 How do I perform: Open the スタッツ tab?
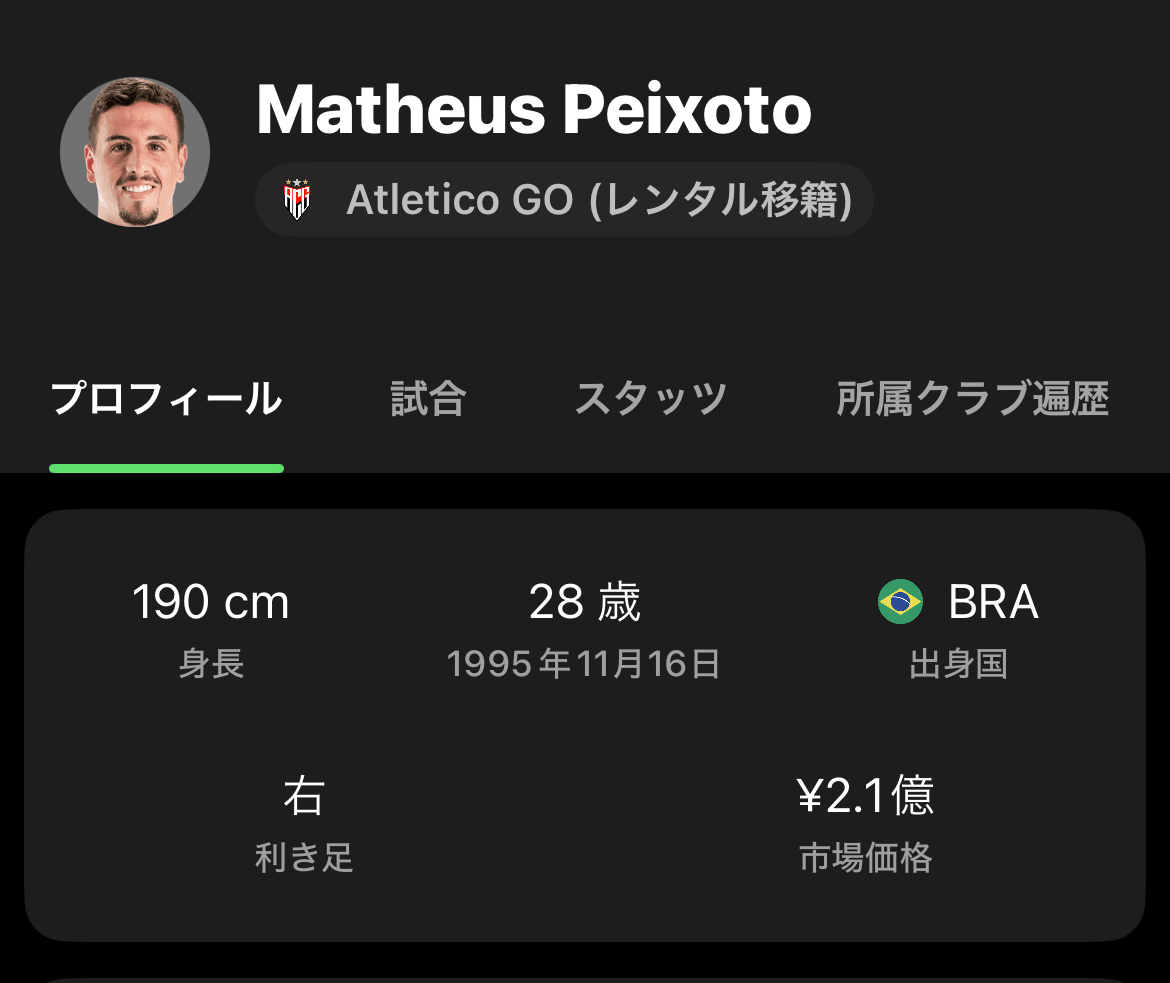coord(650,400)
